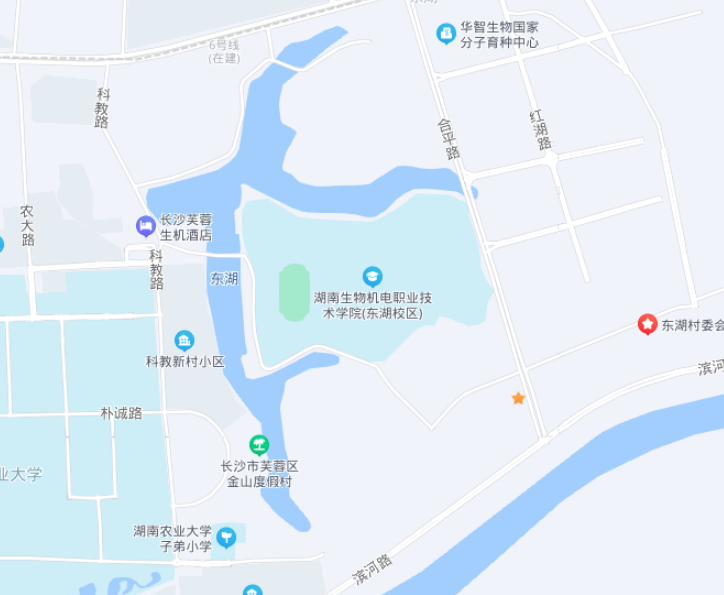Tap the 湖南生物机电职业技术学院 school marker
The image size is (724, 595).
(372, 276)
